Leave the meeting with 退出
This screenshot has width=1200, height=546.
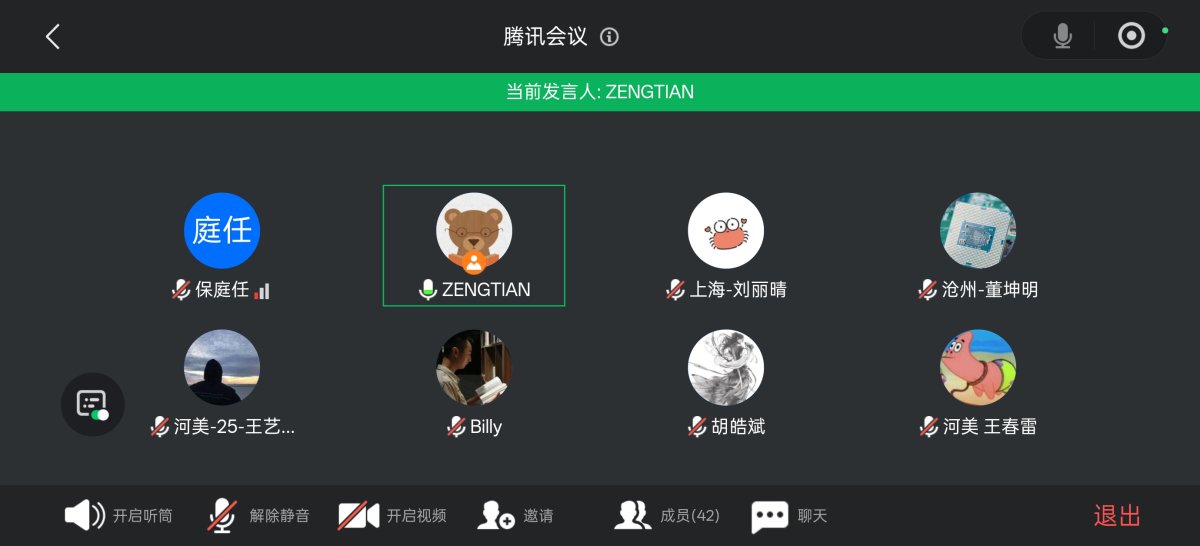point(1117,516)
